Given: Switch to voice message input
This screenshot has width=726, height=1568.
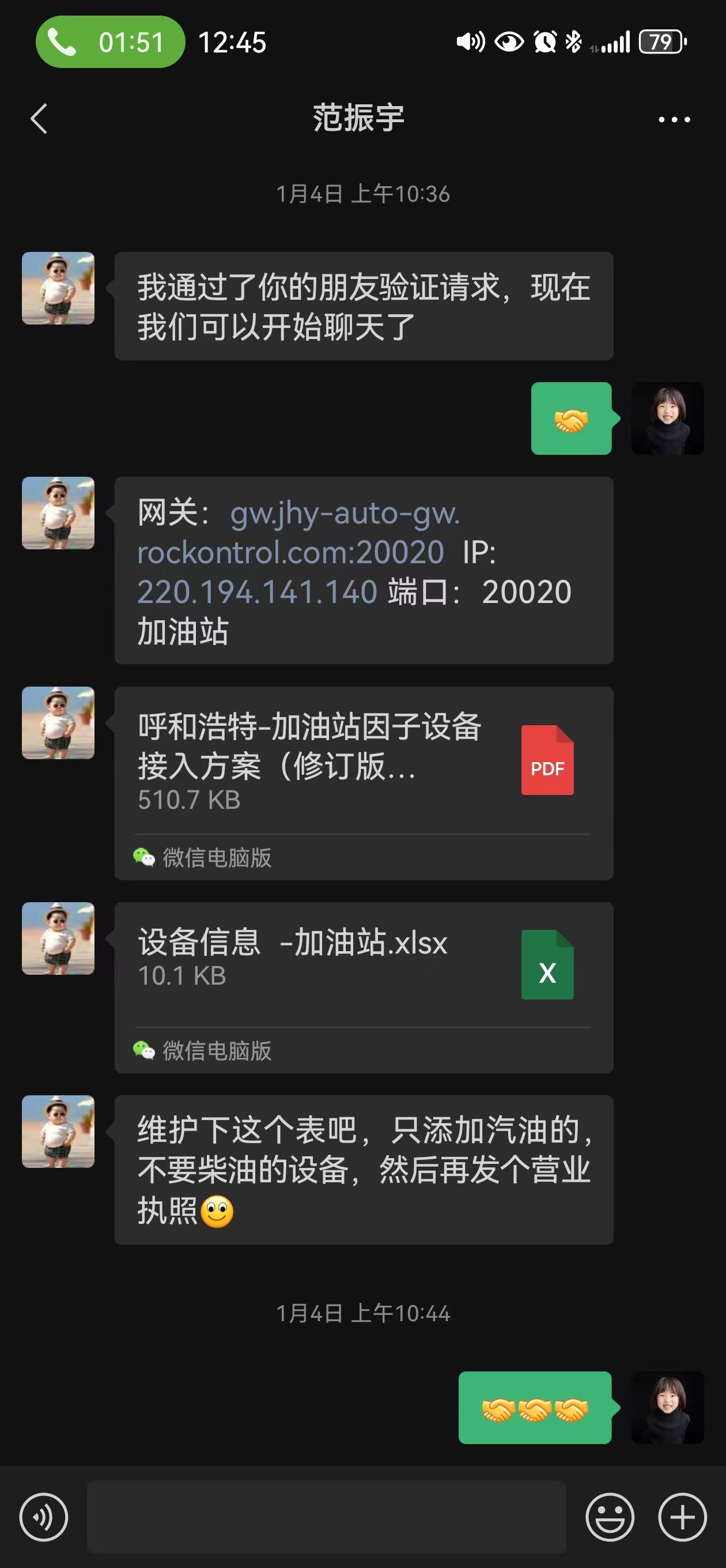Looking at the screenshot, I should (44, 1517).
